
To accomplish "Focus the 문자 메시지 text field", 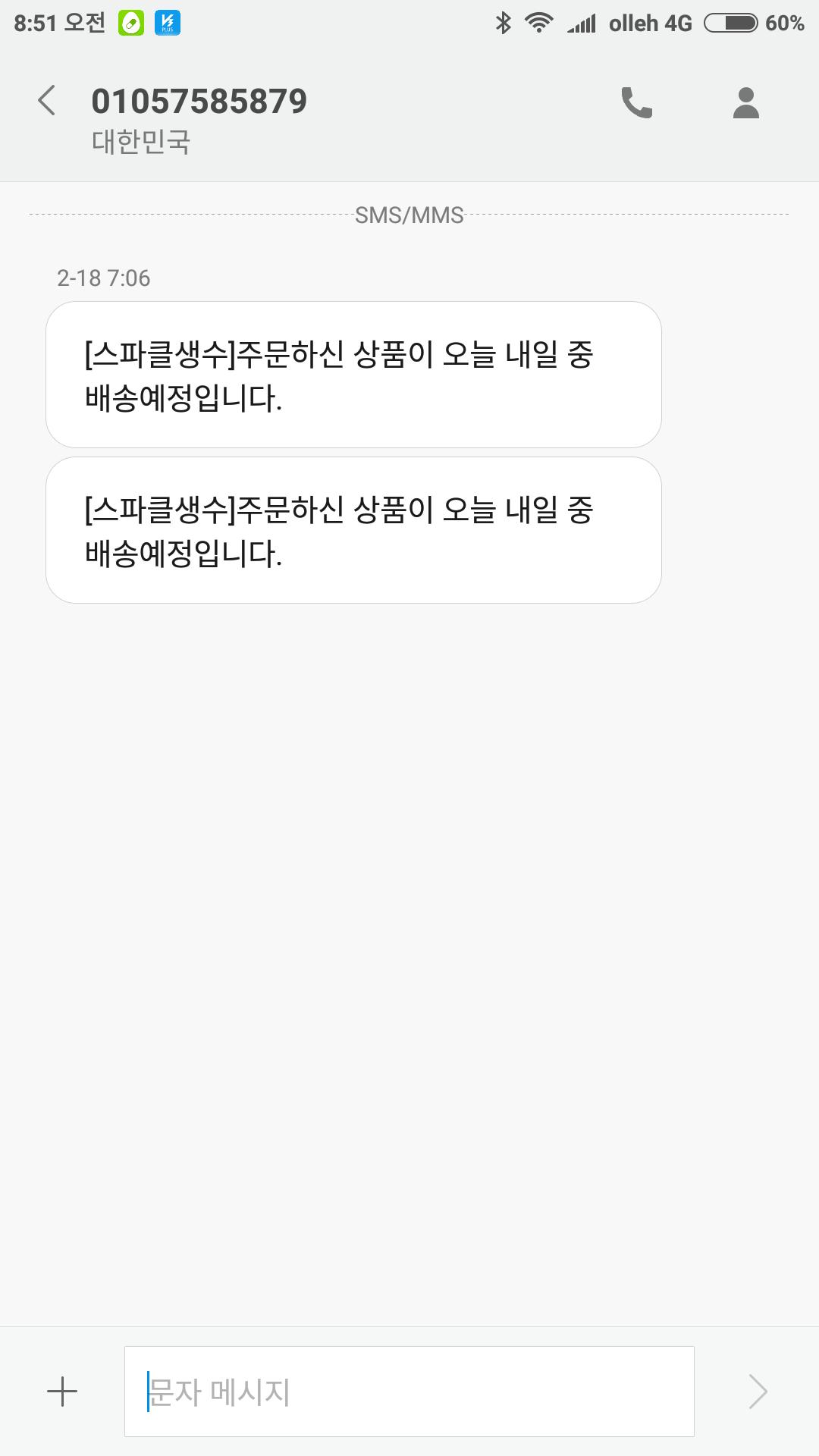I will [x=409, y=1392].
